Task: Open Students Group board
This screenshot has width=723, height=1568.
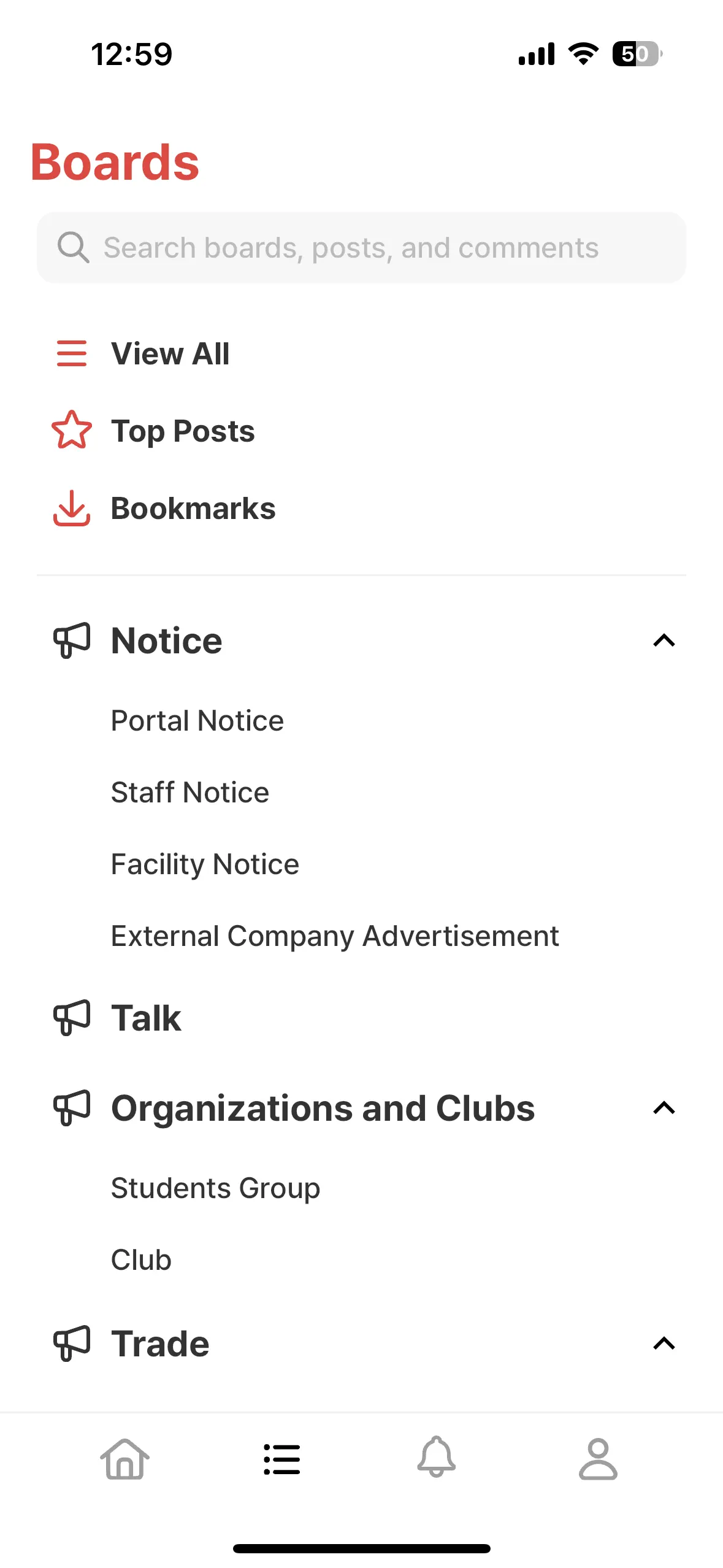Action: (215, 1188)
